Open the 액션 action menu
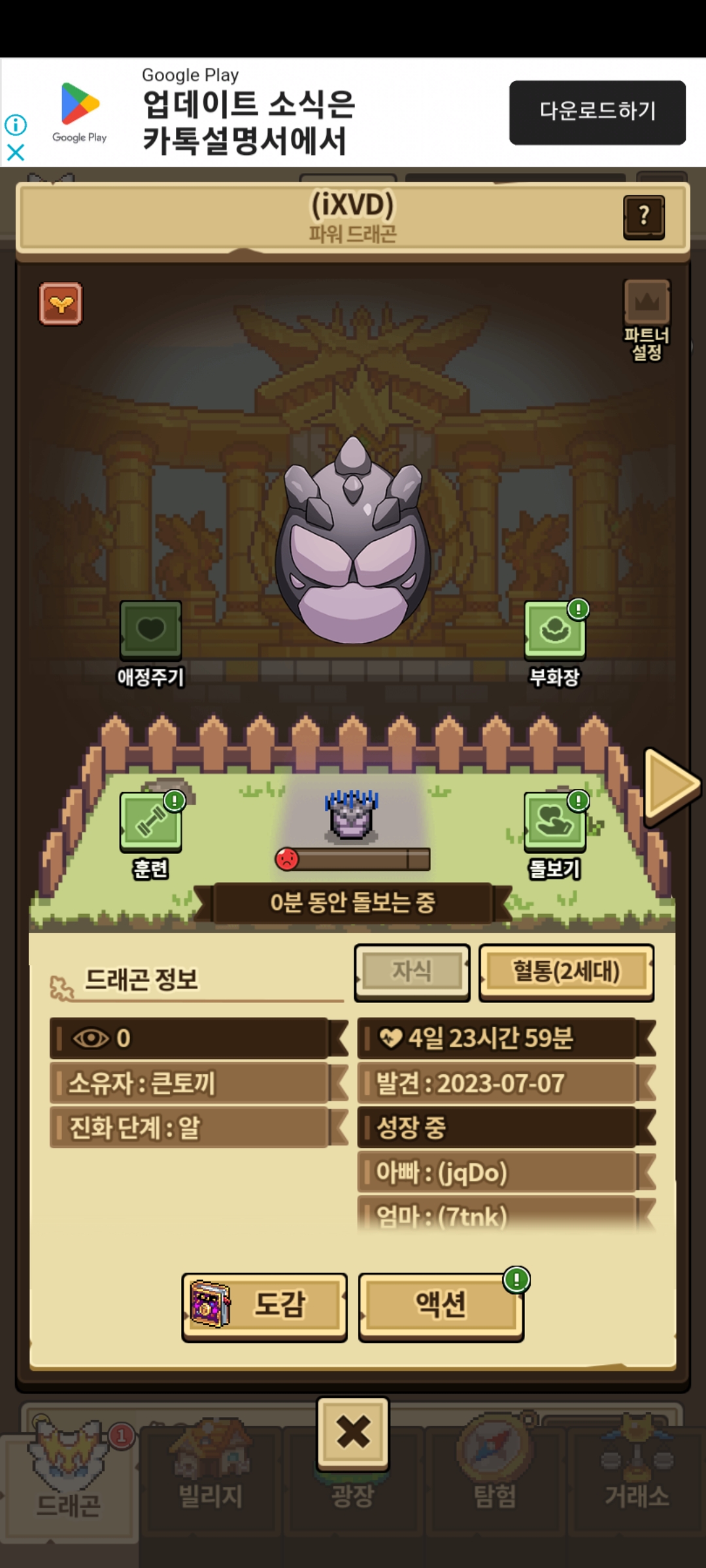 point(441,1305)
